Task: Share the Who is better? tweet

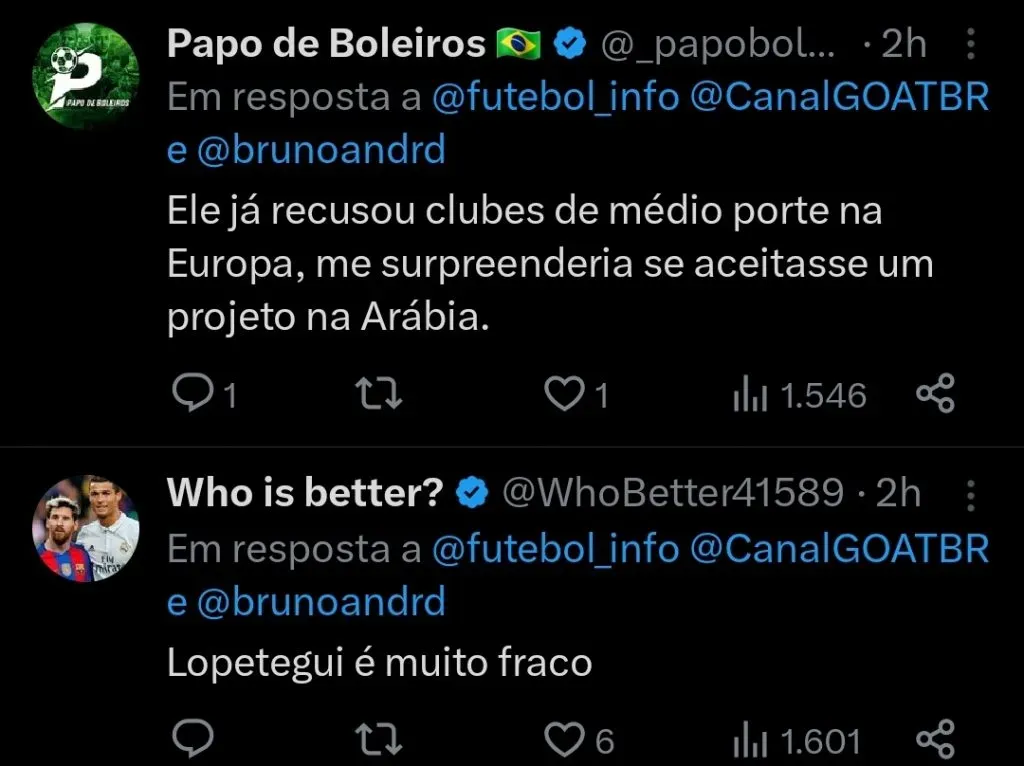Action: pyautogui.click(x=936, y=738)
